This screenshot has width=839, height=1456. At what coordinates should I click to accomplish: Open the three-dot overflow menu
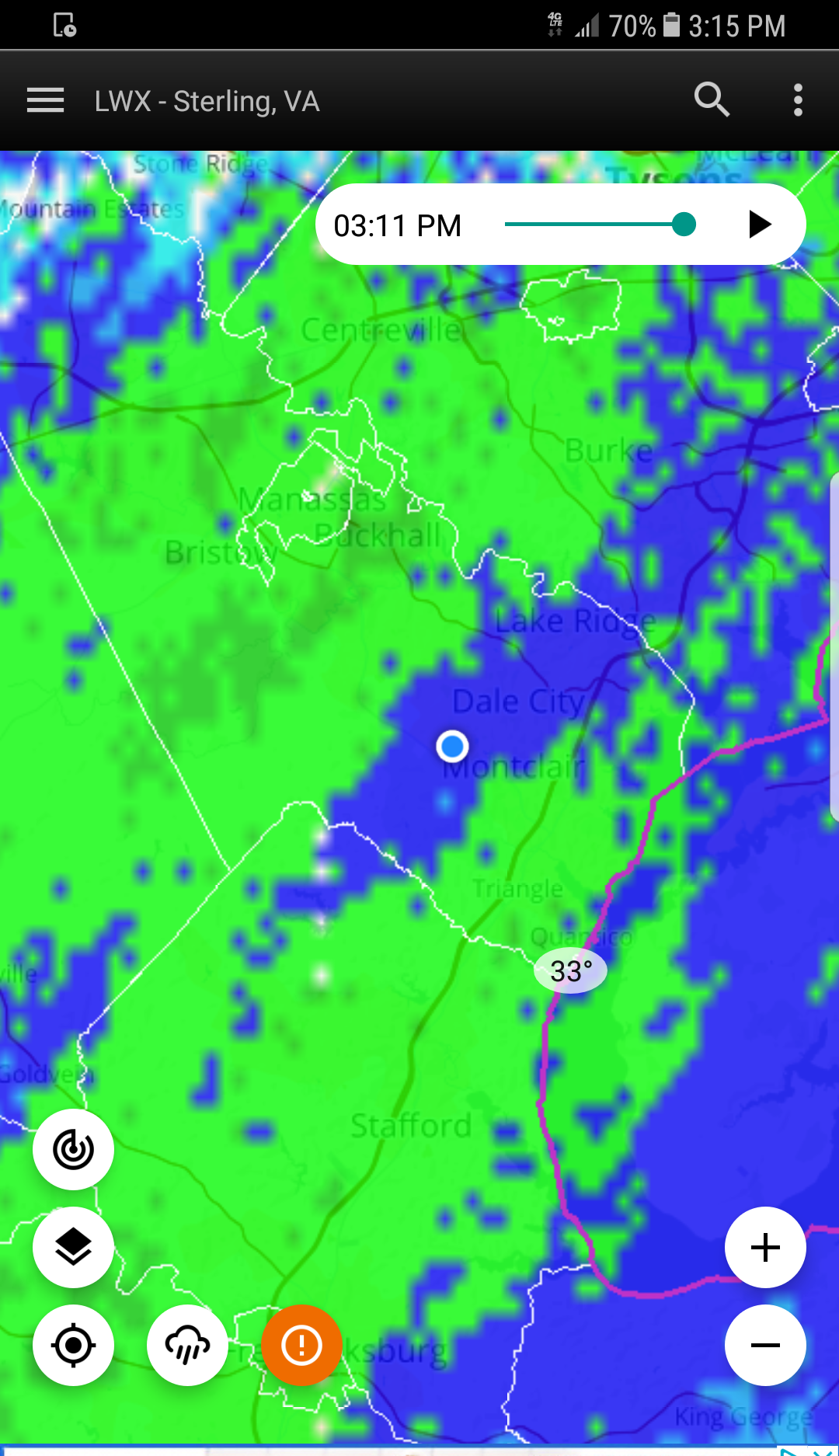(x=798, y=100)
